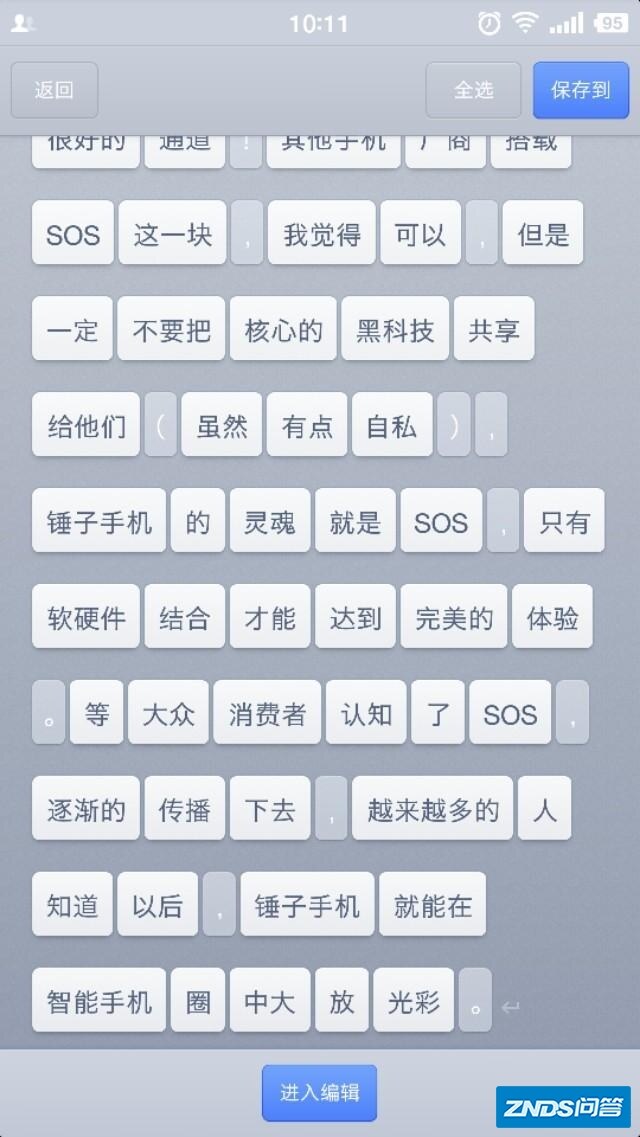The height and width of the screenshot is (1137, 640).
Task: Tap the 智能手机 word chip
Action: 99,1001
